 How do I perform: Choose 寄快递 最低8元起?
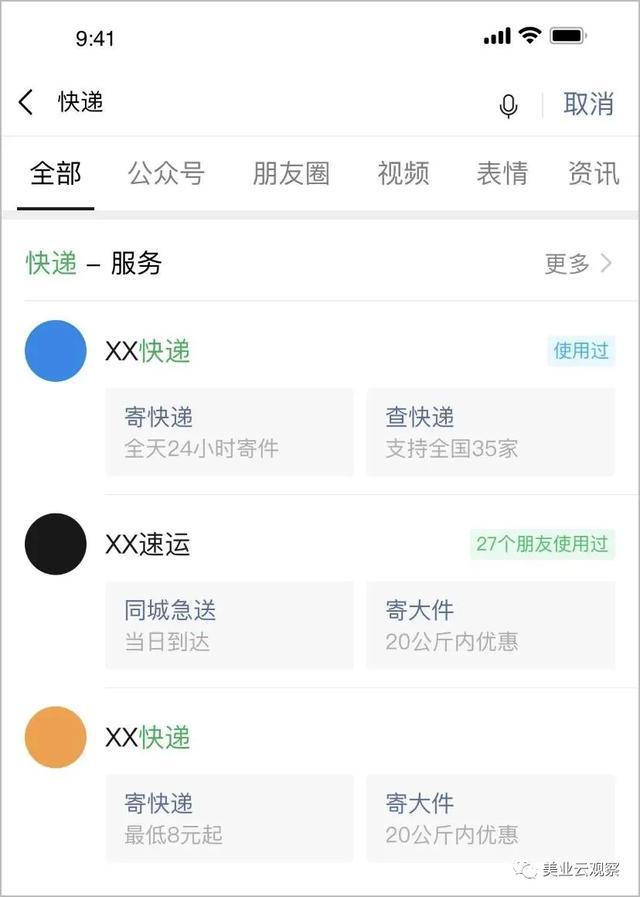tap(229, 818)
